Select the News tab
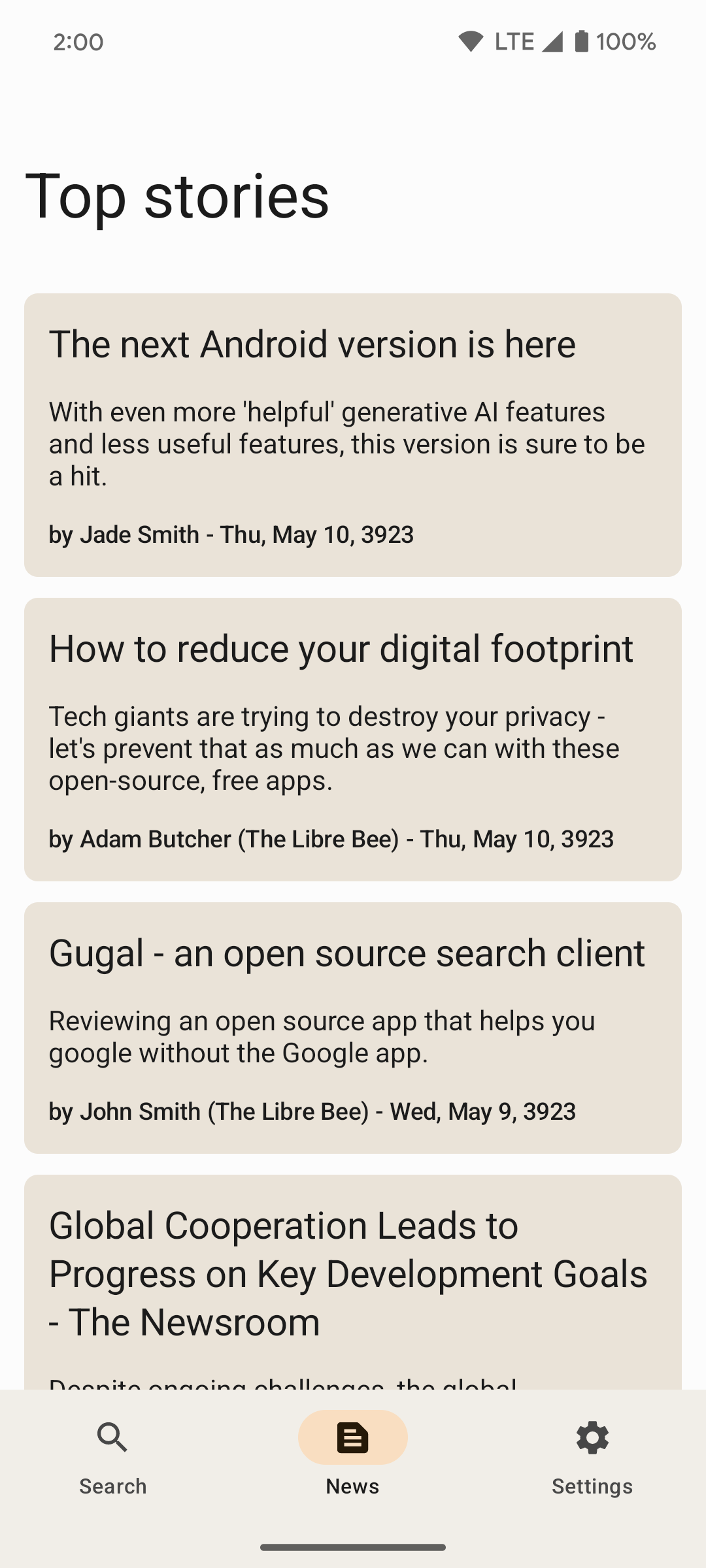706x1568 pixels. pos(353,1454)
